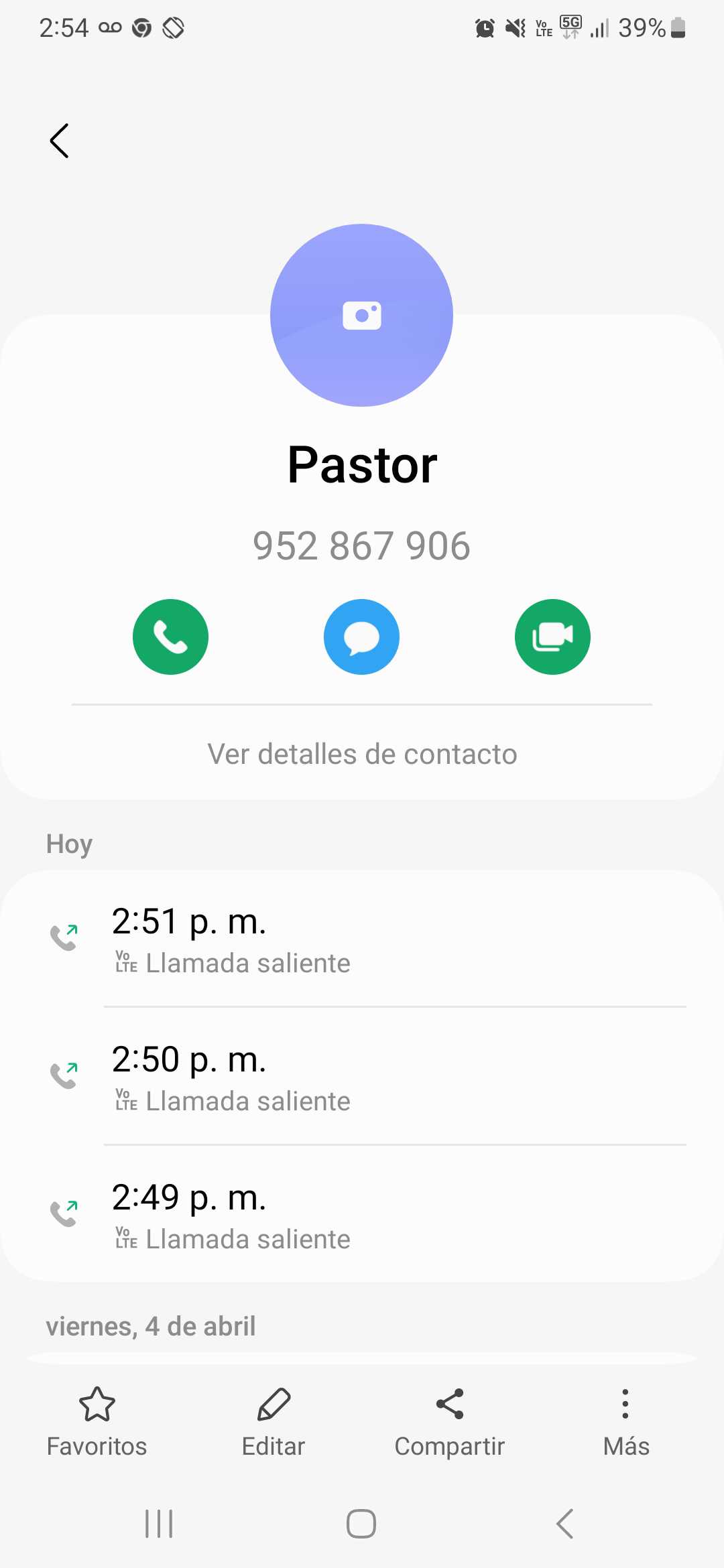Open the 2:51 p. m. outgoing call entry
This screenshot has width=724, height=1568.
point(362,939)
